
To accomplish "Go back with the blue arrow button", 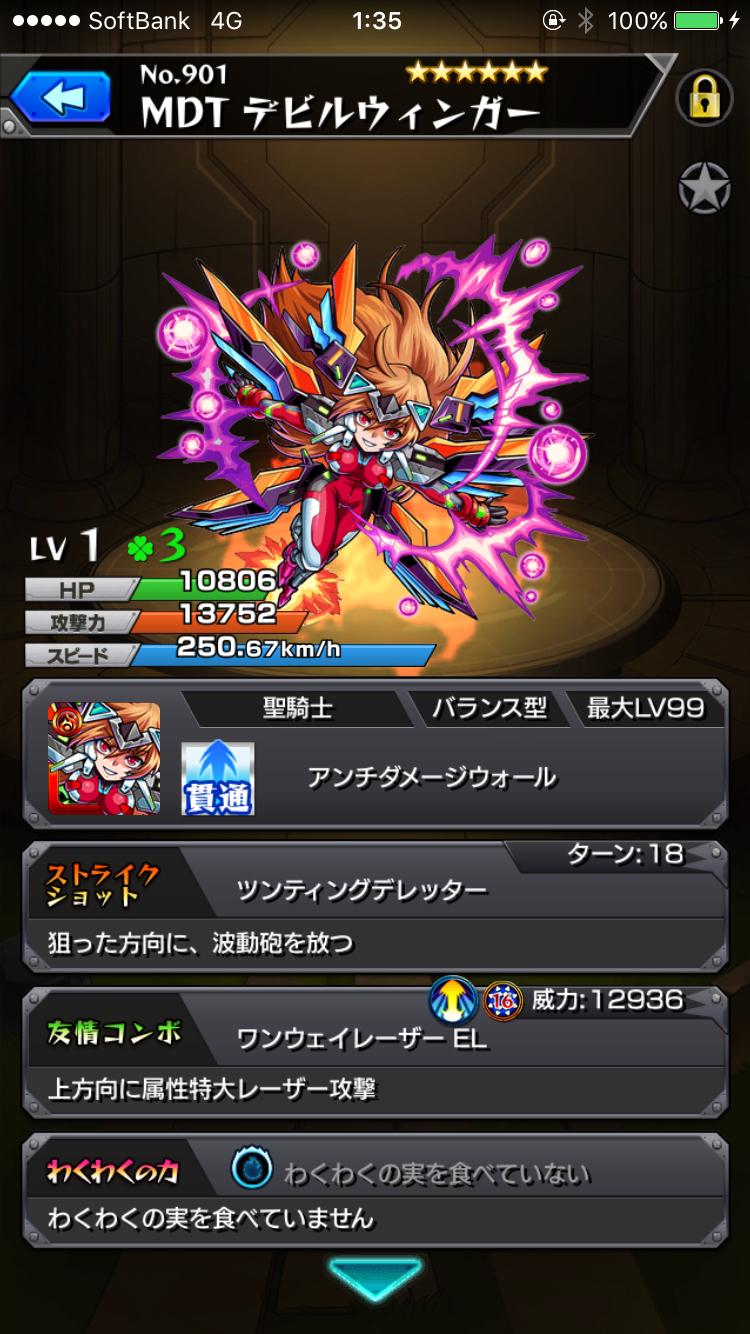I will pos(62,99).
